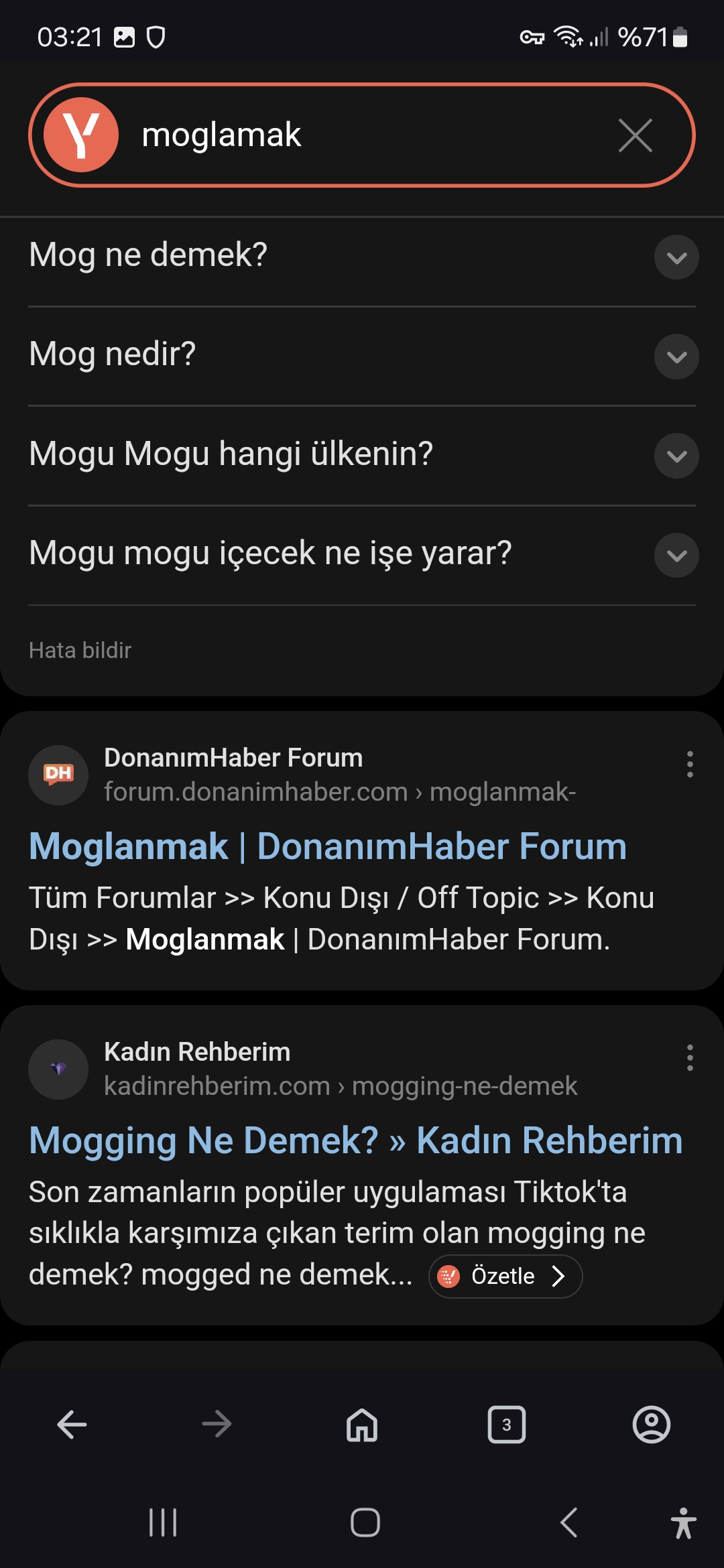Open options menu for Kadın Rehberim result
The width and height of the screenshot is (724, 1568).
click(x=690, y=1057)
